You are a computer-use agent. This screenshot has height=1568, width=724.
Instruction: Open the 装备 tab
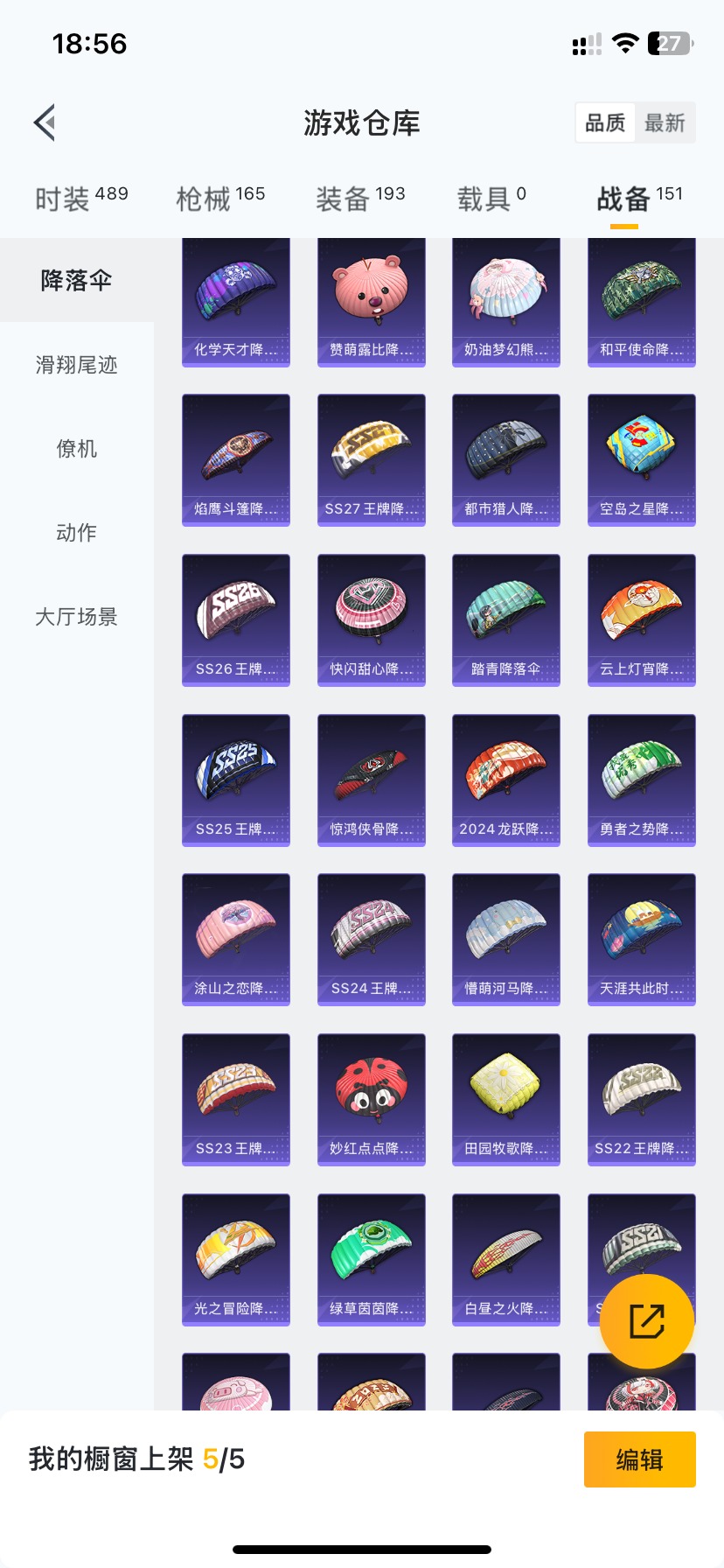[x=360, y=199]
